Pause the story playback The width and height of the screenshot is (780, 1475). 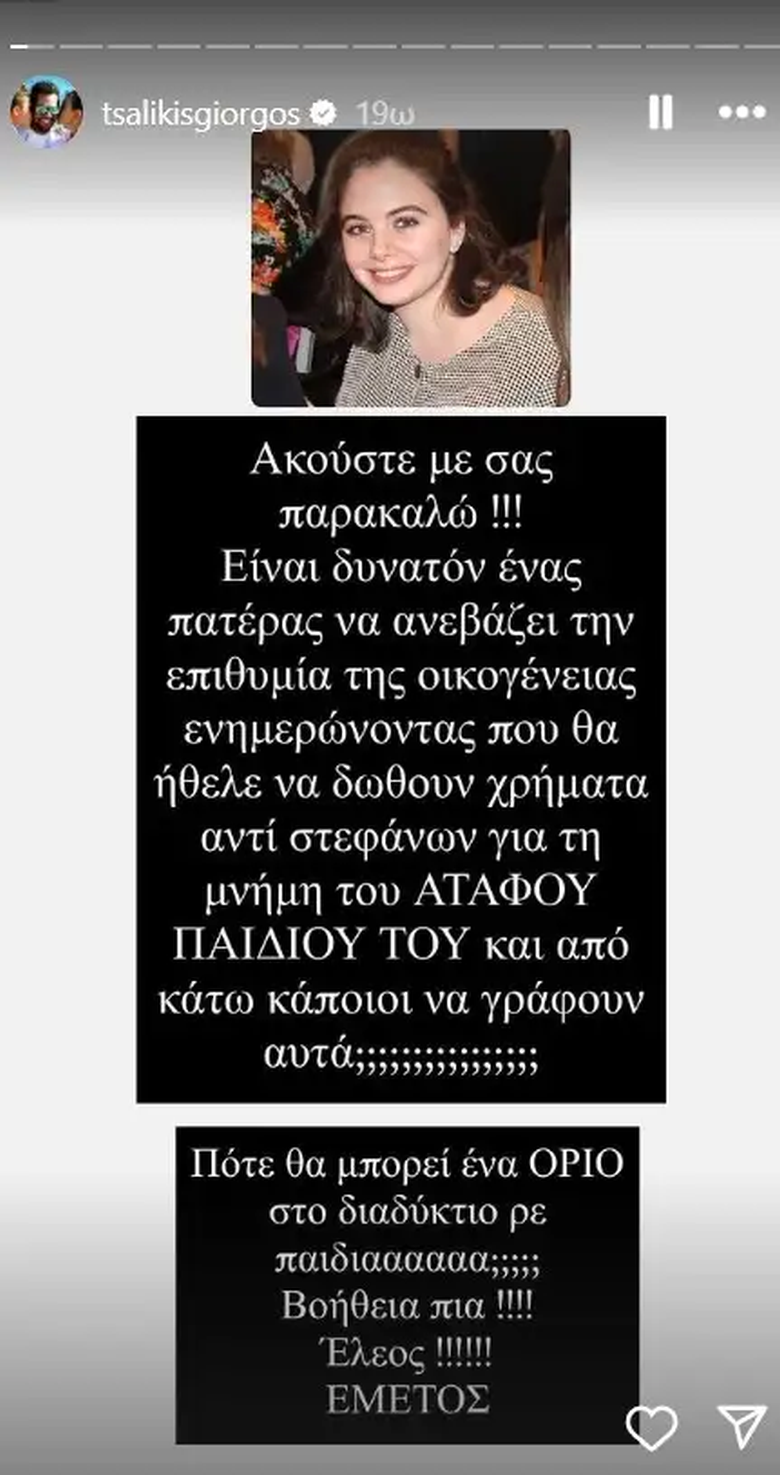tap(660, 113)
